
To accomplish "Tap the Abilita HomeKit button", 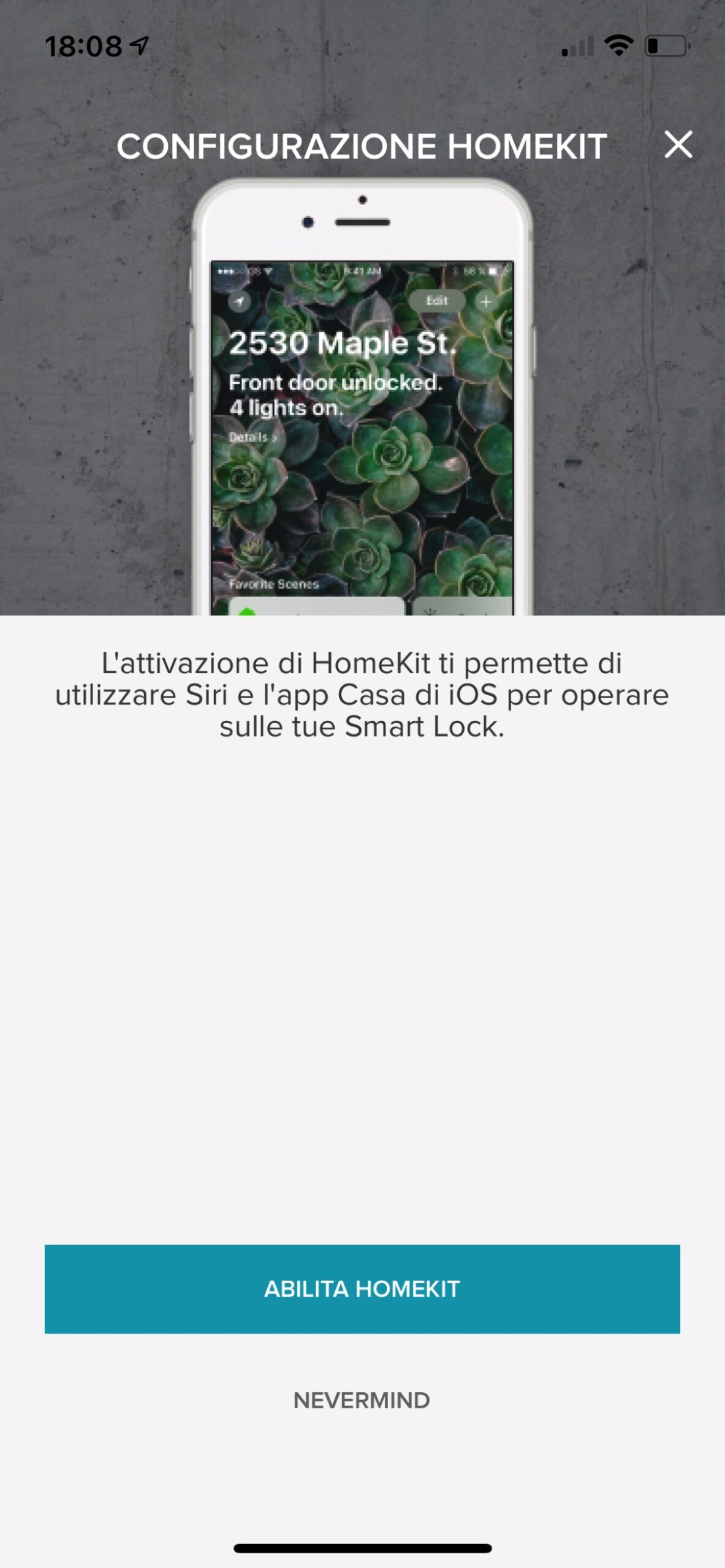I will pos(362,1289).
